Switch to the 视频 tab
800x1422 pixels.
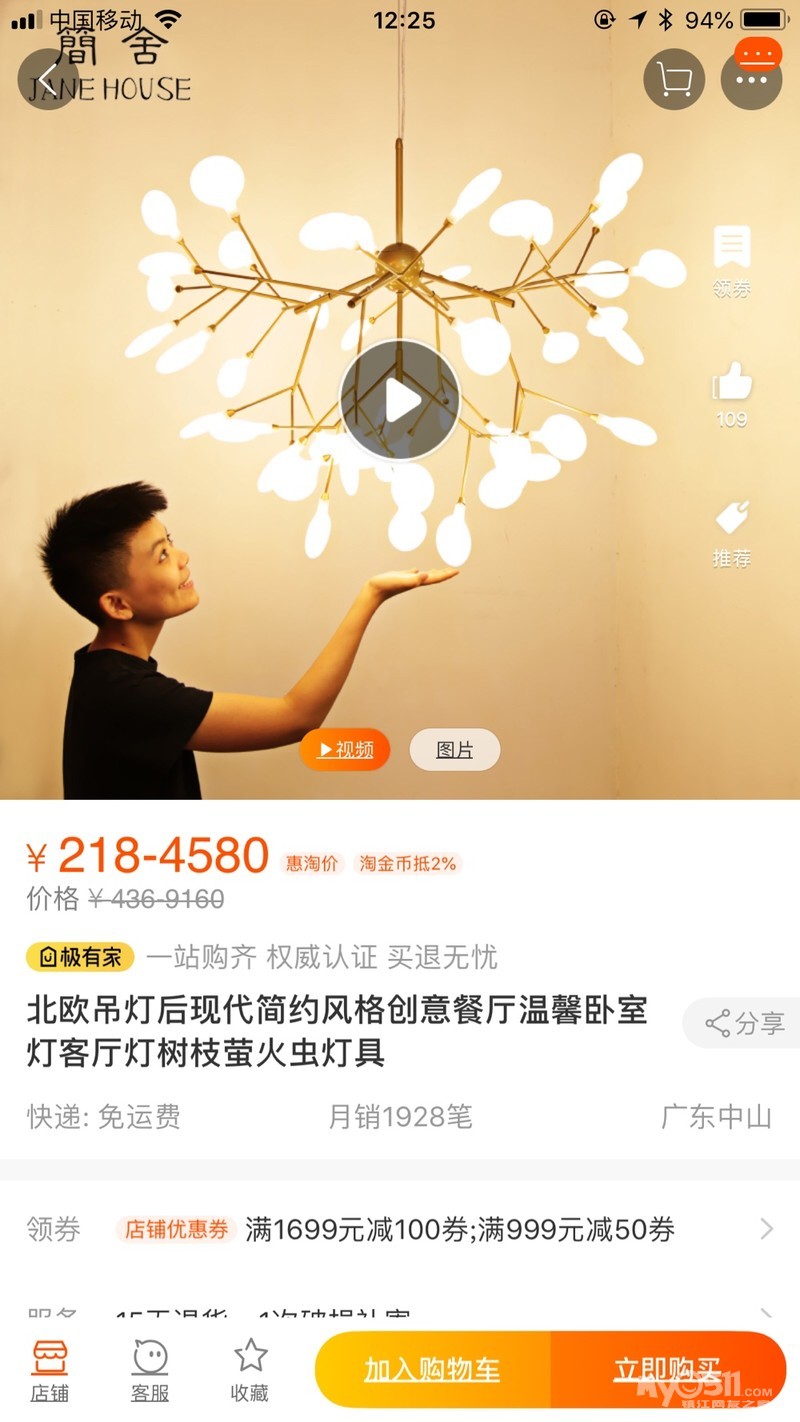pos(345,750)
